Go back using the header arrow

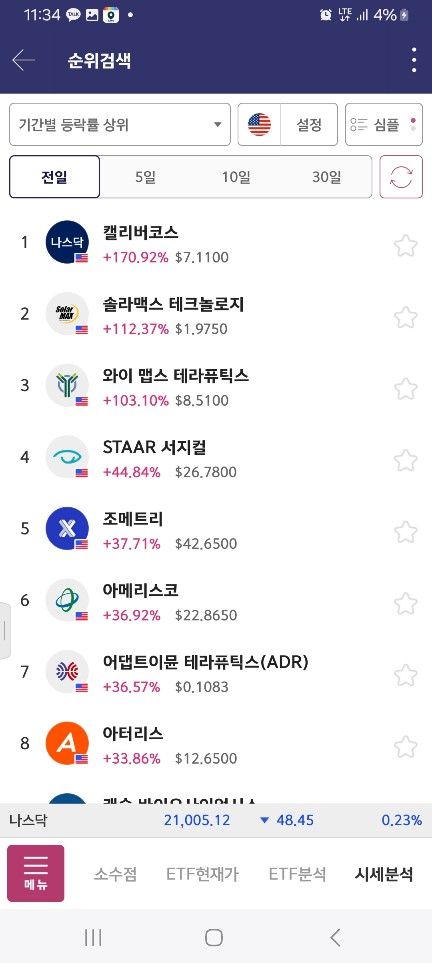[23, 61]
